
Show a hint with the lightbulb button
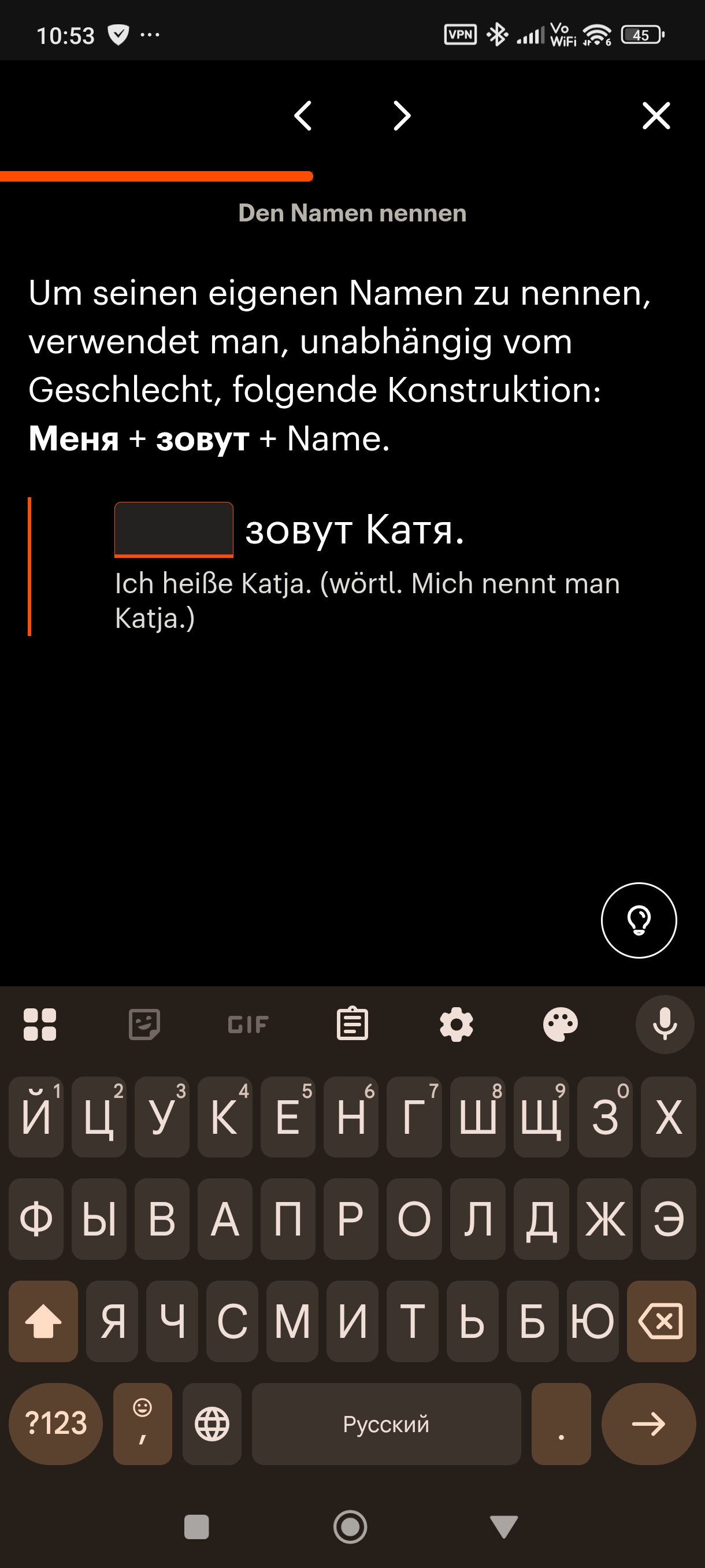pos(639,920)
